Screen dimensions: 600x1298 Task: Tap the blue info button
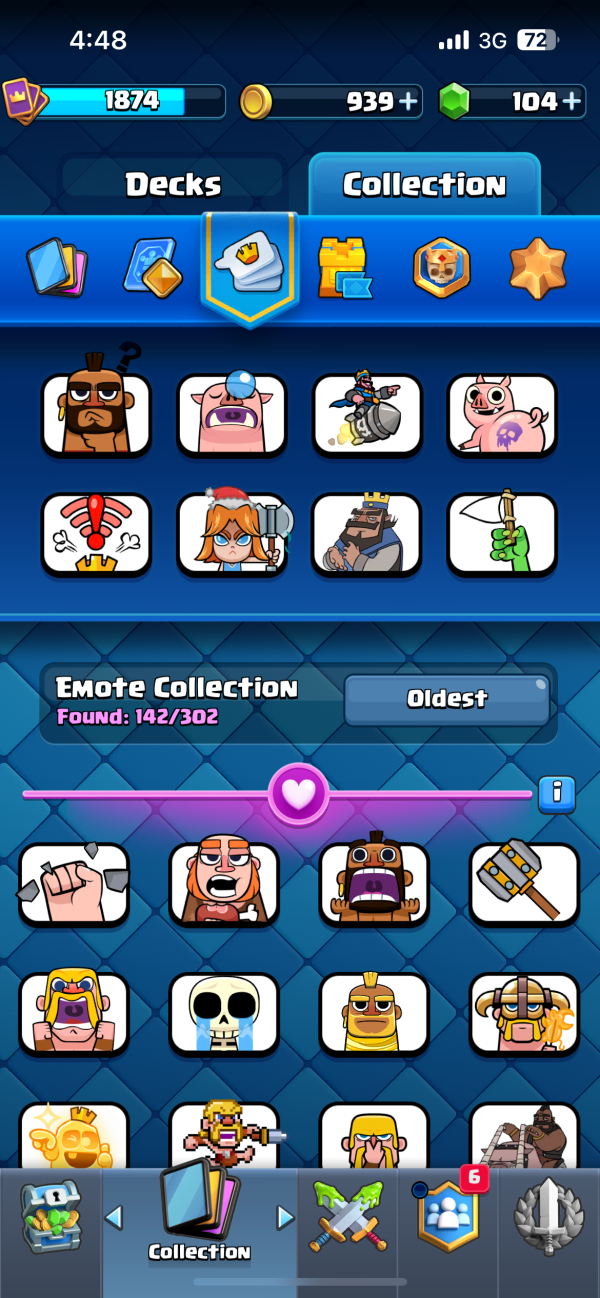pos(556,795)
